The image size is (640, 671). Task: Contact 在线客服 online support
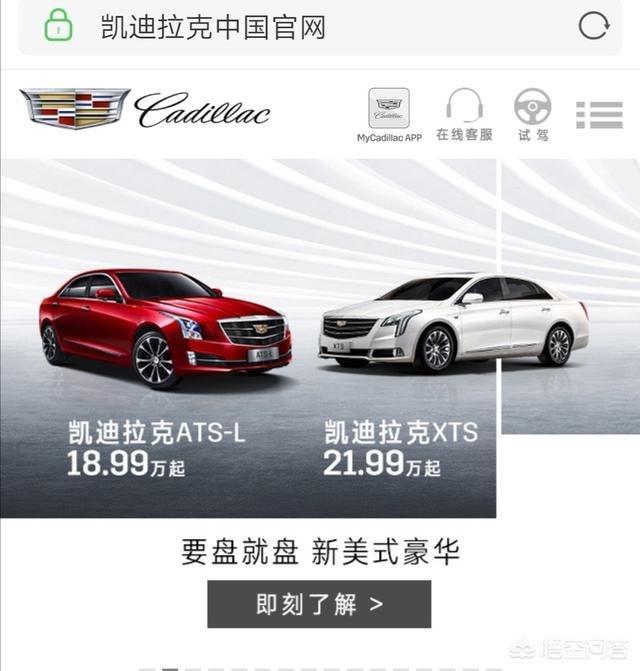coord(464,115)
